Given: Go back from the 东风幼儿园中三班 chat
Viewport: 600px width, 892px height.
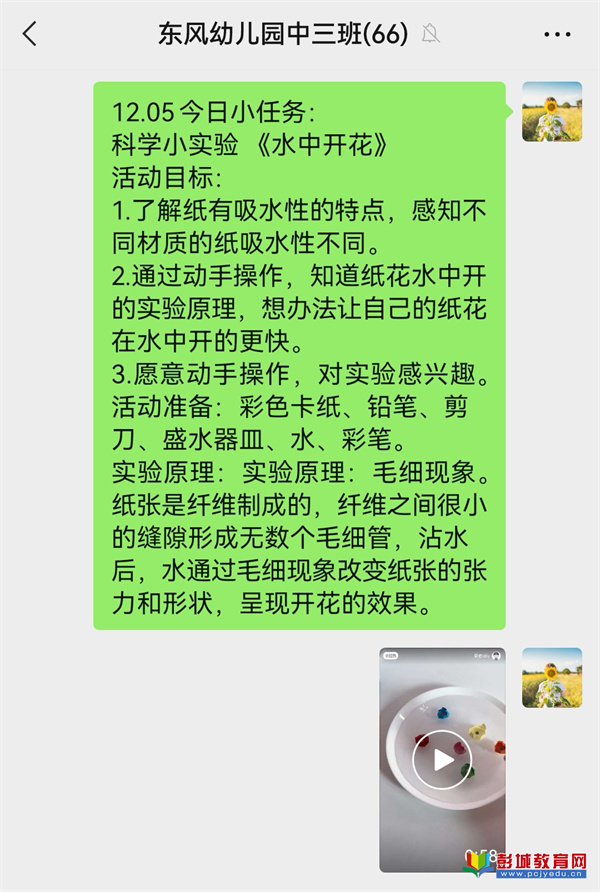Looking at the screenshot, I should click(x=30, y=34).
